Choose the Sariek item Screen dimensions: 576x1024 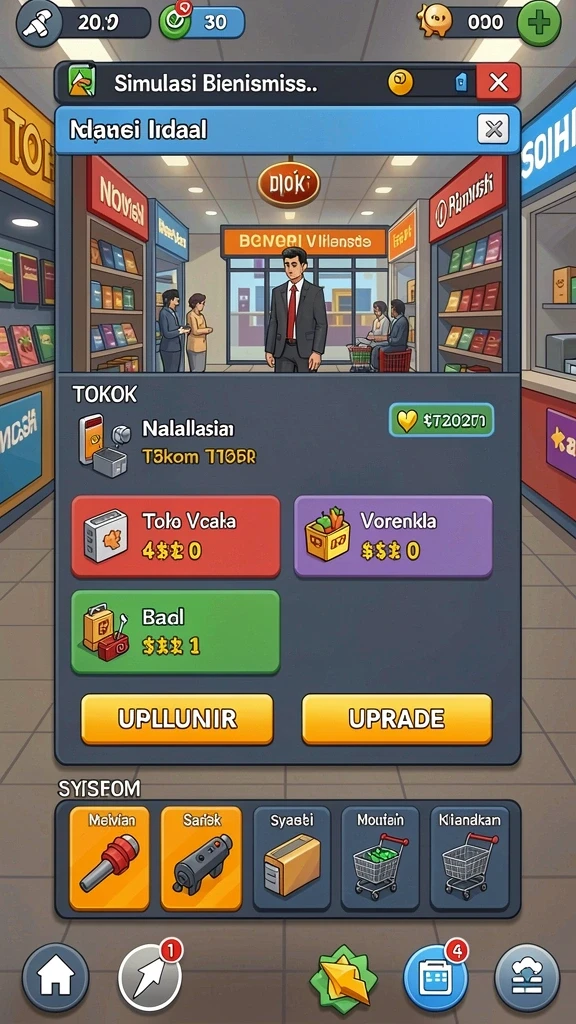click(x=201, y=858)
